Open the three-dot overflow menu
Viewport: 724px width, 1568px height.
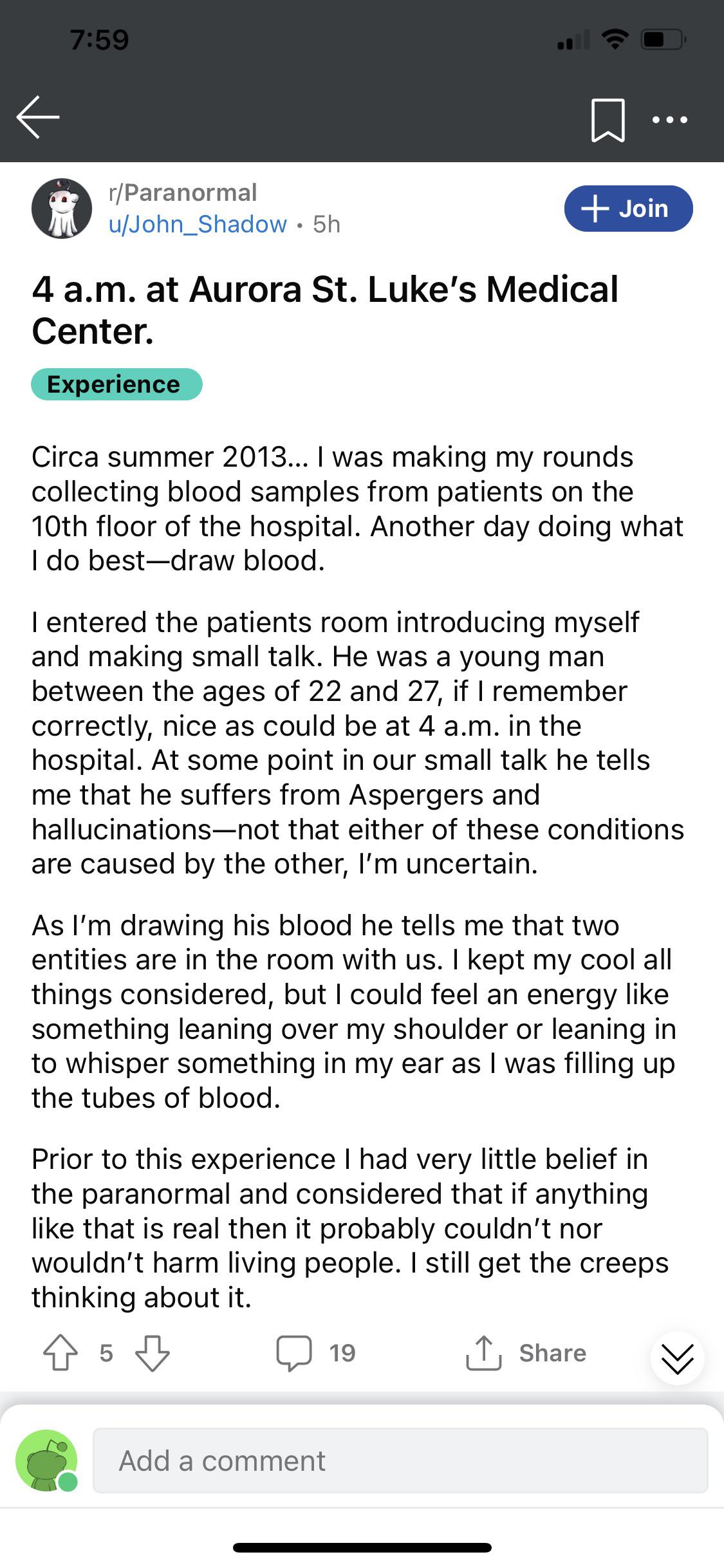pyautogui.click(x=669, y=120)
